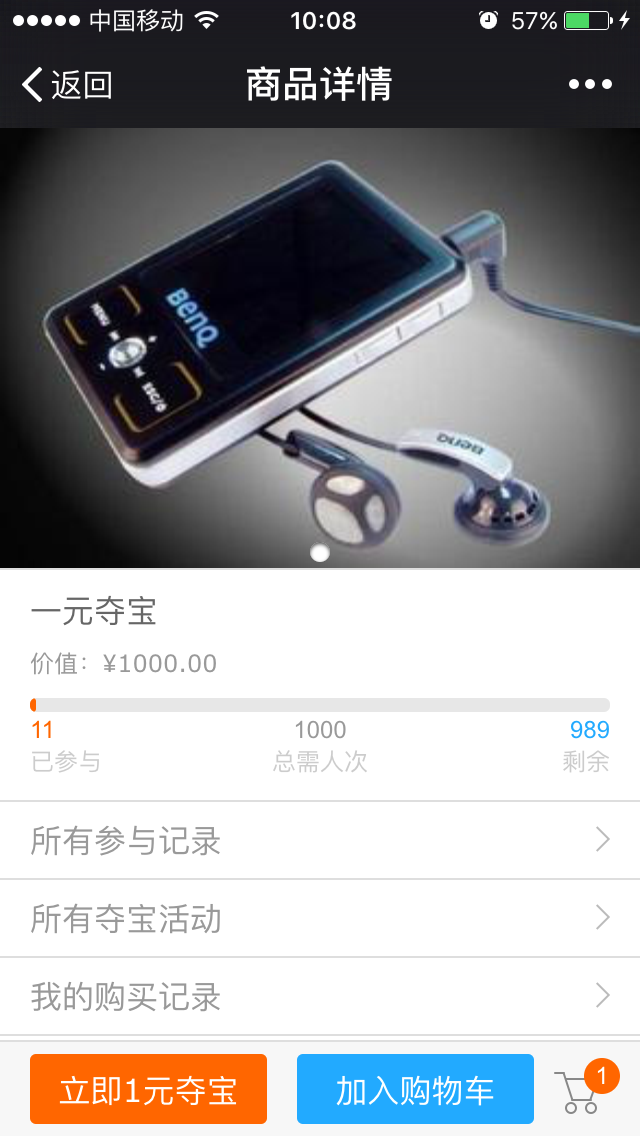Open 所有参与记录 row
This screenshot has width=640, height=1136.
tap(320, 841)
